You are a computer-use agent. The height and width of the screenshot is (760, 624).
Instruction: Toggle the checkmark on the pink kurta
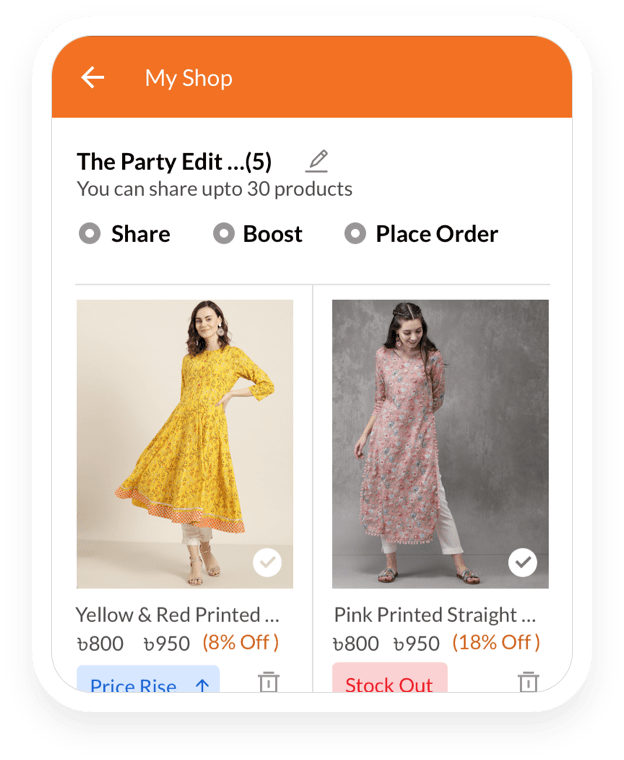point(522,562)
